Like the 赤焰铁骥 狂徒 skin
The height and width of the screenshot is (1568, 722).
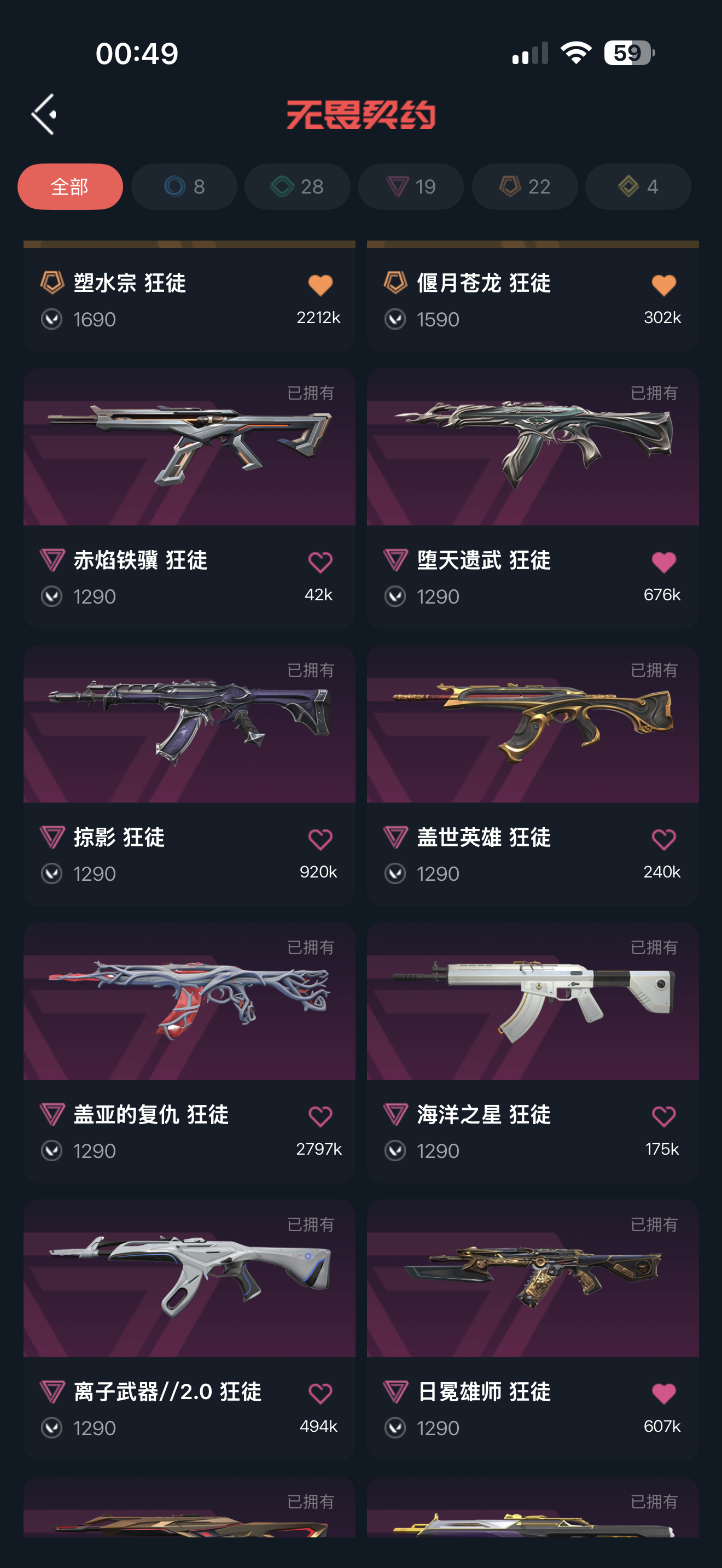(x=320, y=562)
